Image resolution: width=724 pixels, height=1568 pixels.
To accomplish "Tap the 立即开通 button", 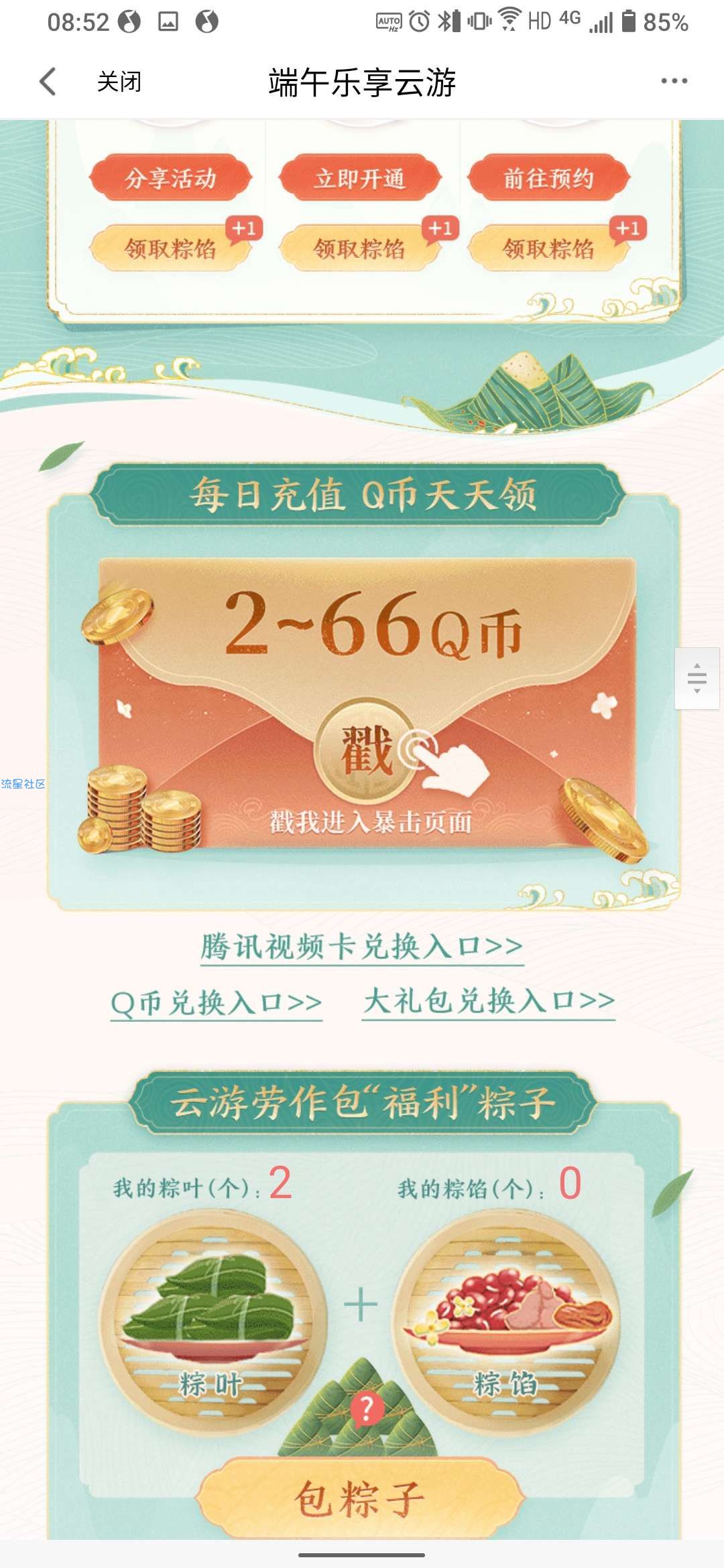I will click(360, 178).
